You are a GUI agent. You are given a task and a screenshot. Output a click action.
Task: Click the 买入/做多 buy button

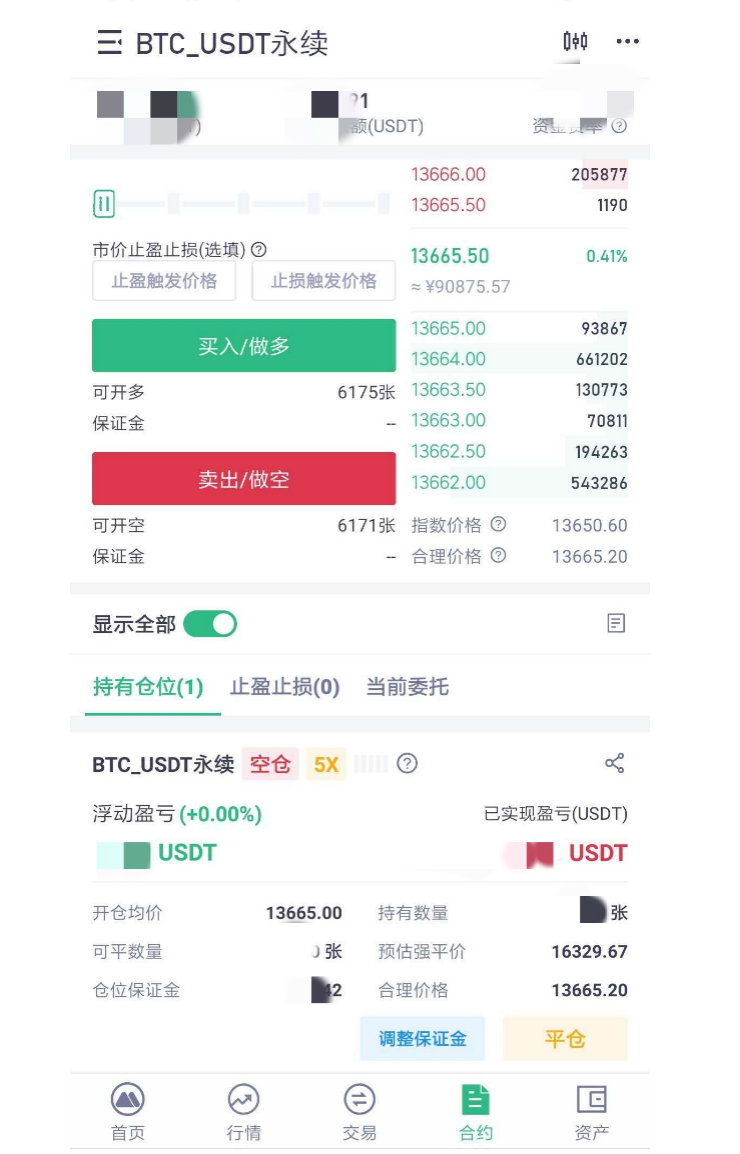(243, 345)
